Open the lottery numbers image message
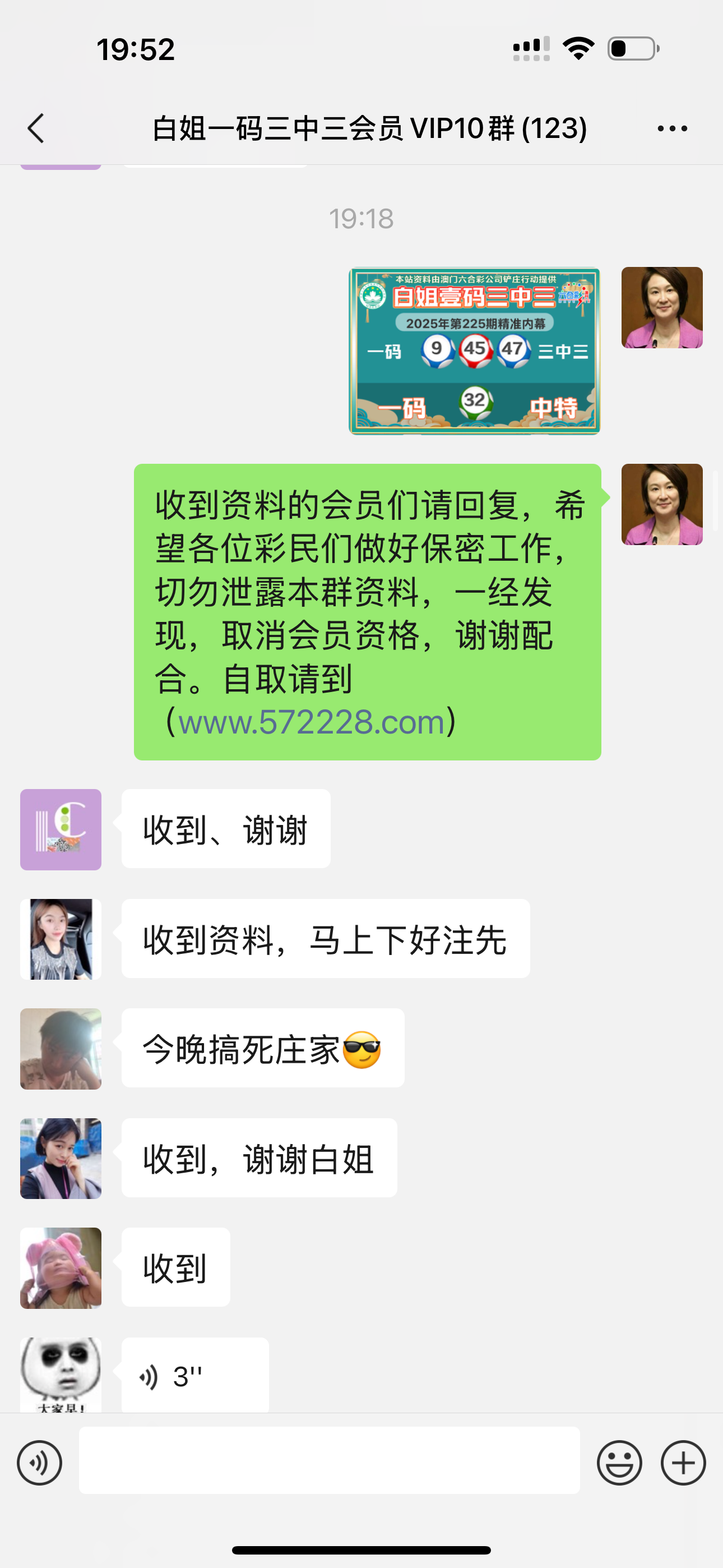Image resolution: width=723 pixels, height=1568 pixels. 474,351
